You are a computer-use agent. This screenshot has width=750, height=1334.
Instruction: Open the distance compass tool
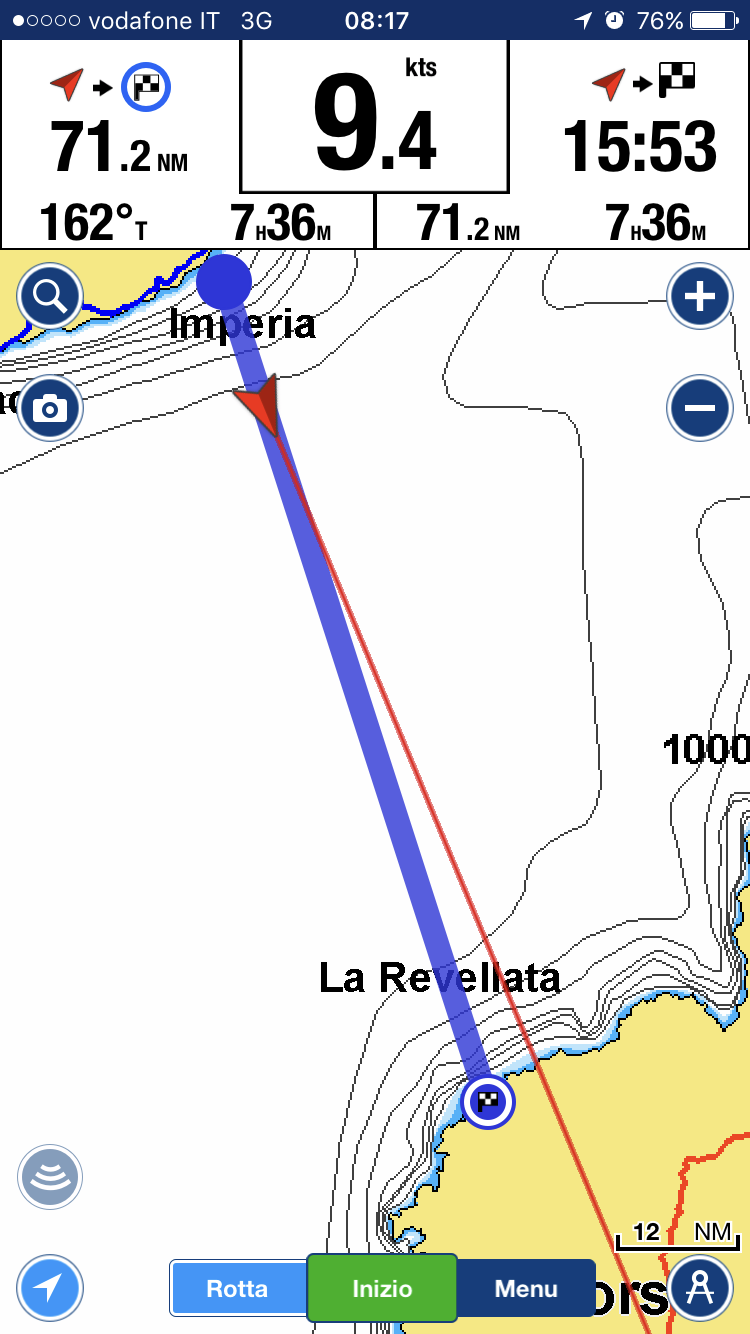[x=700, y=1288]
